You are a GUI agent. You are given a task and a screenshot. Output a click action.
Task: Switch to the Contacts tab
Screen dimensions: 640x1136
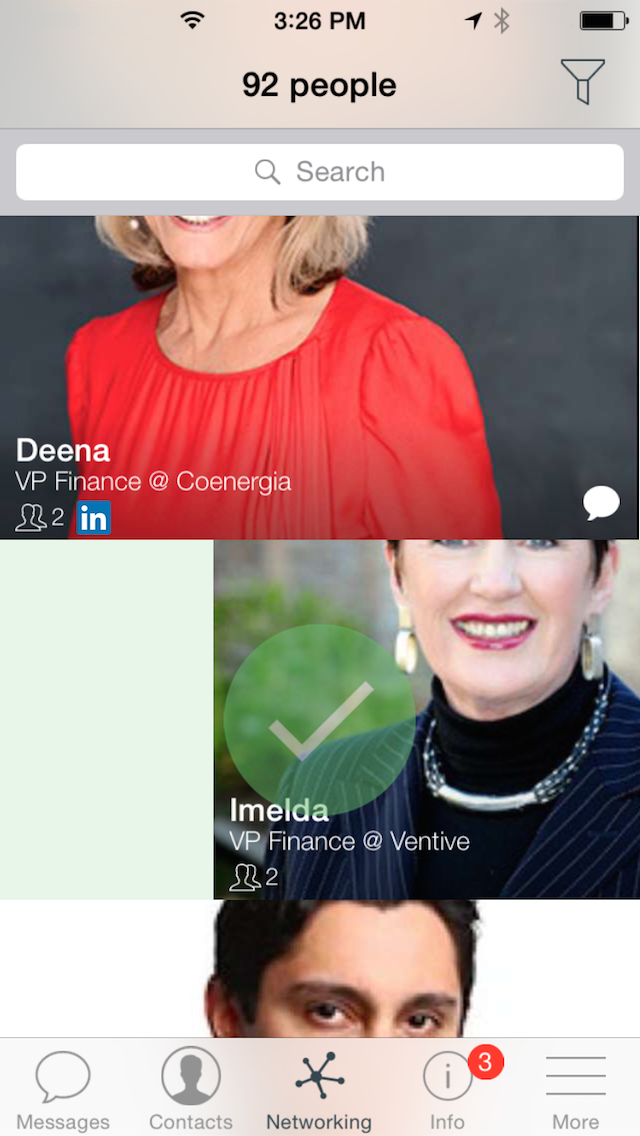[190, 1090]
